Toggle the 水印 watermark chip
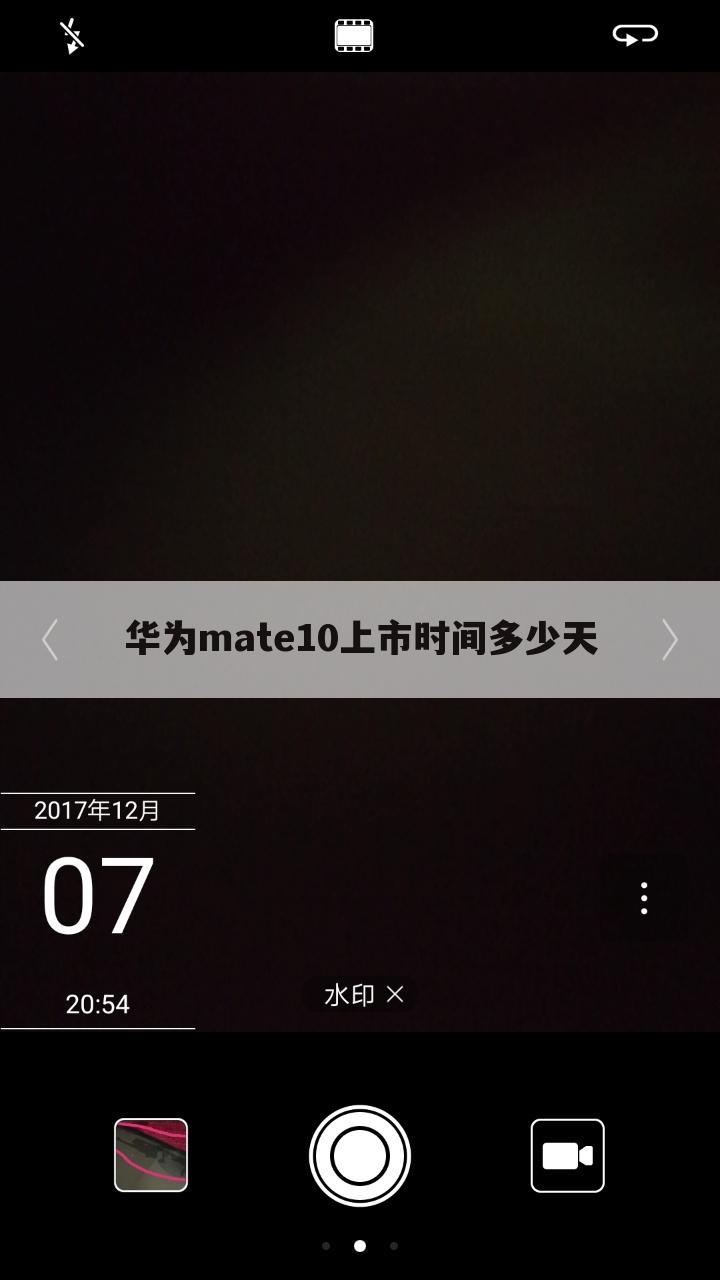Viewport: 720px width, 1280px height. point(358,995)
